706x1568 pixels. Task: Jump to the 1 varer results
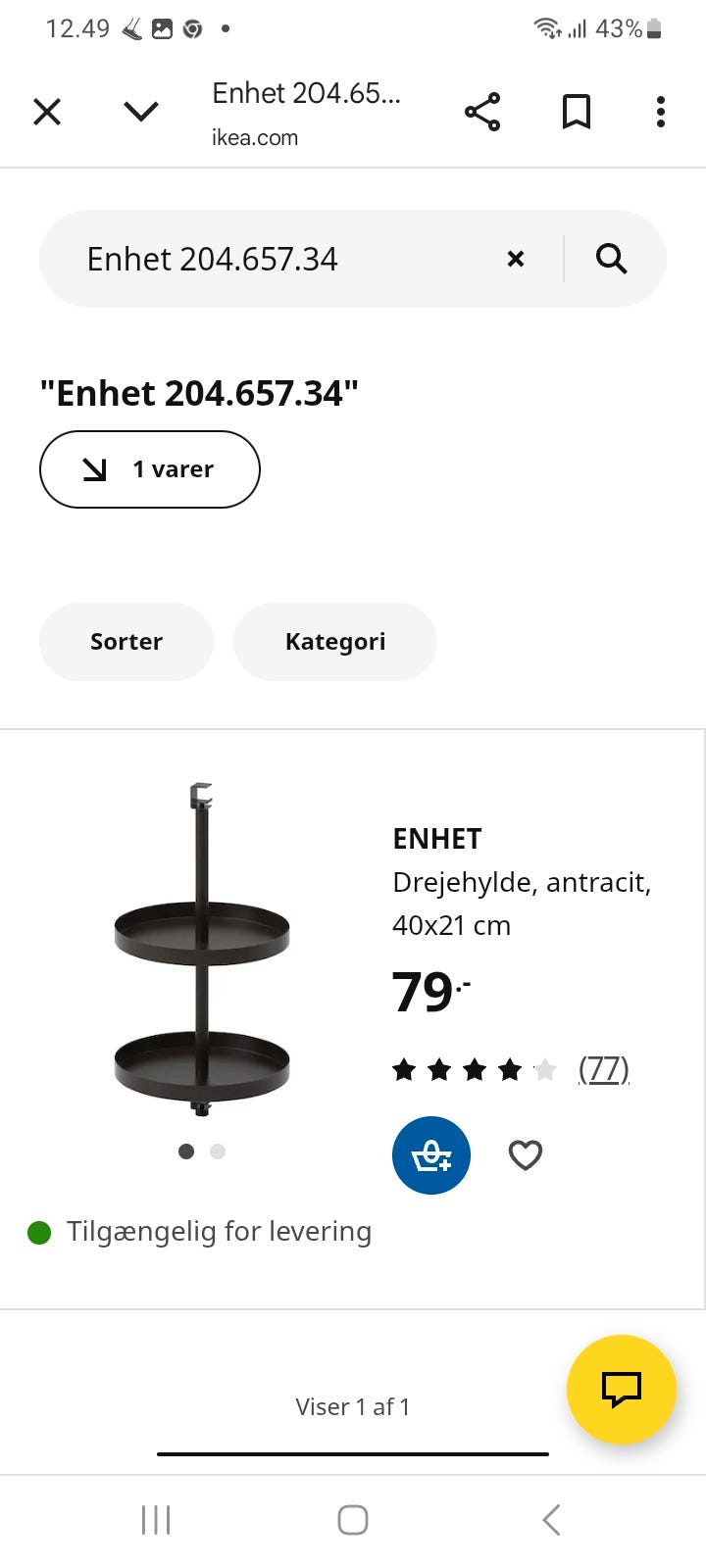[x=150, y=469]
